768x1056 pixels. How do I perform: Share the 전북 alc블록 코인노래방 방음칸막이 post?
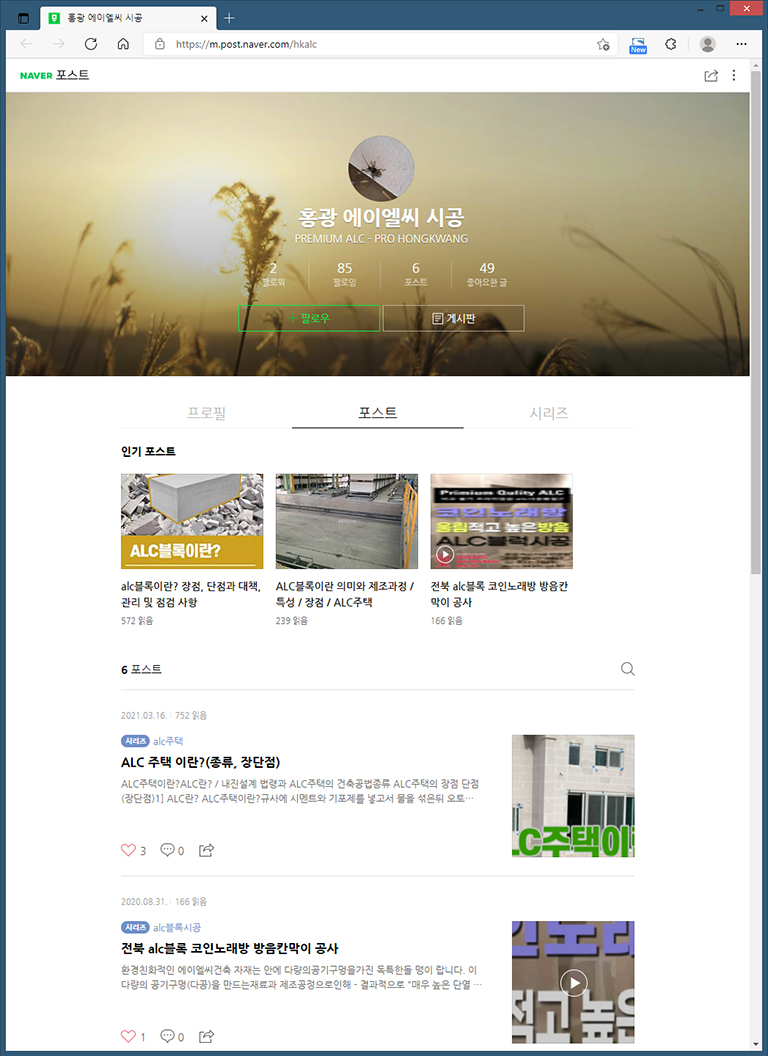click(207, 1036)
